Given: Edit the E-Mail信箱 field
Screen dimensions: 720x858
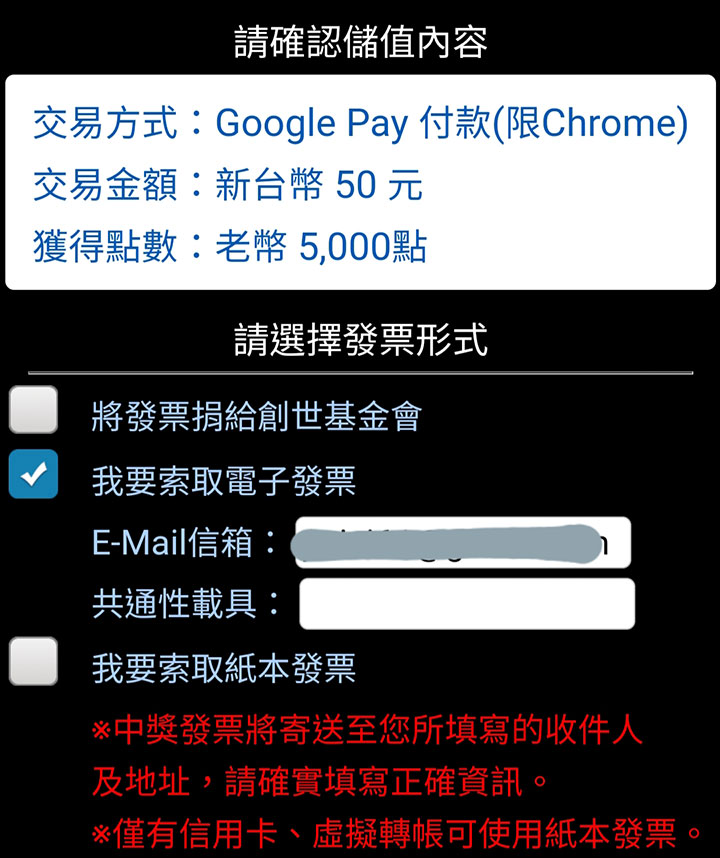Looking at the screenshot, I should [x=462, y=543].
